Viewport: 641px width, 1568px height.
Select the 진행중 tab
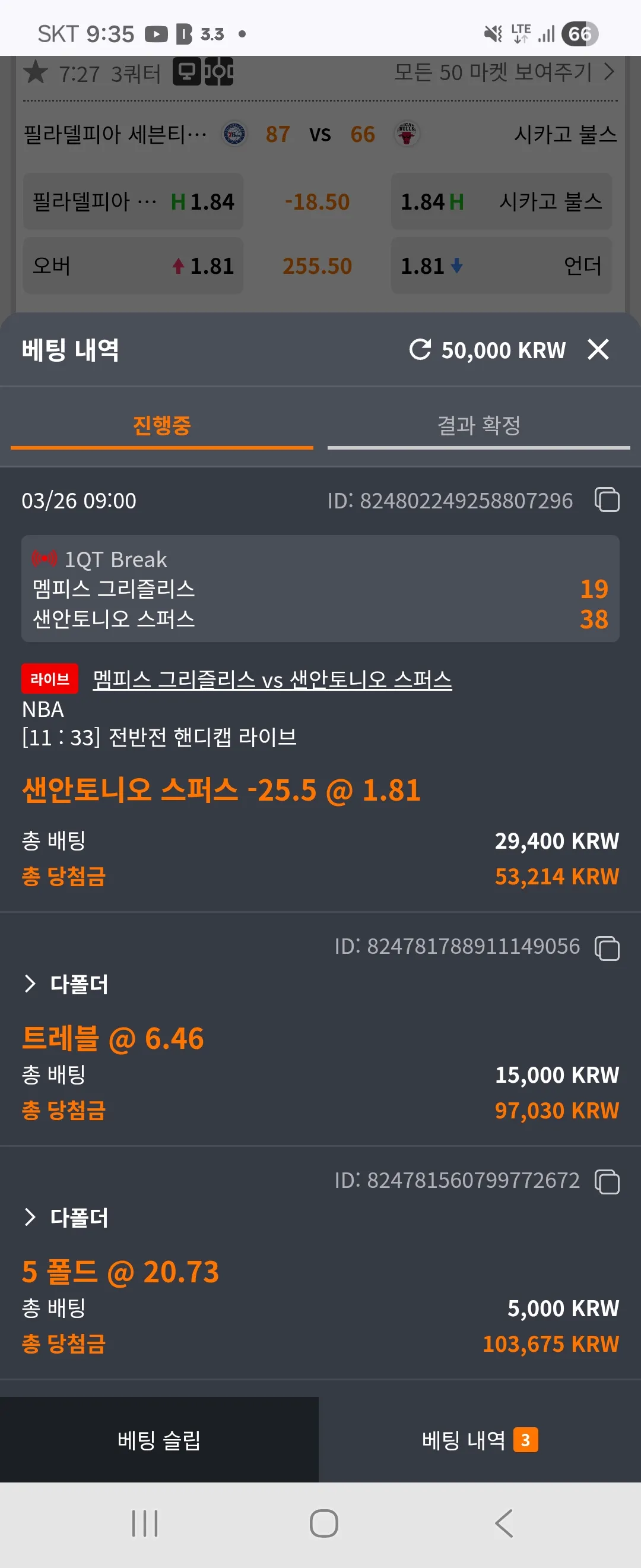click(162, 426)
